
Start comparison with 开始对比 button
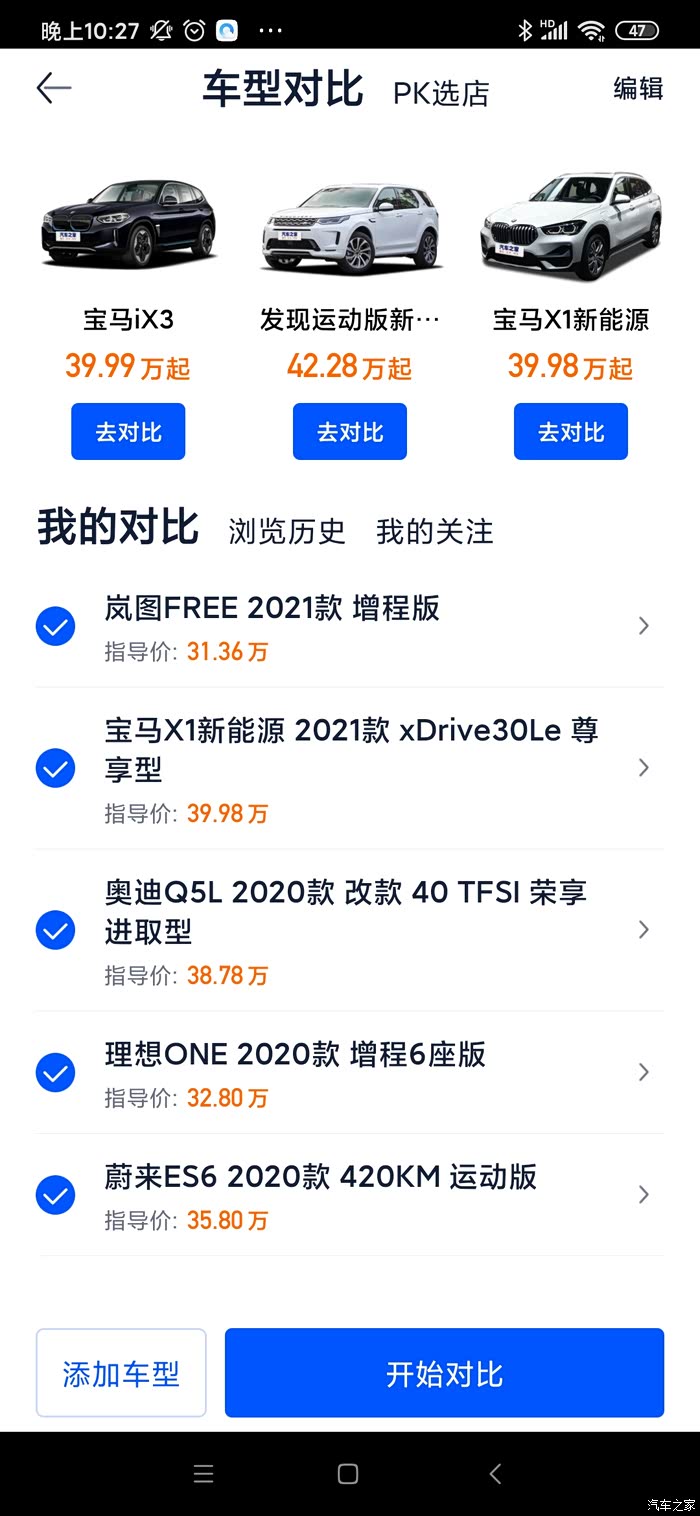[x=444, y=1373]
